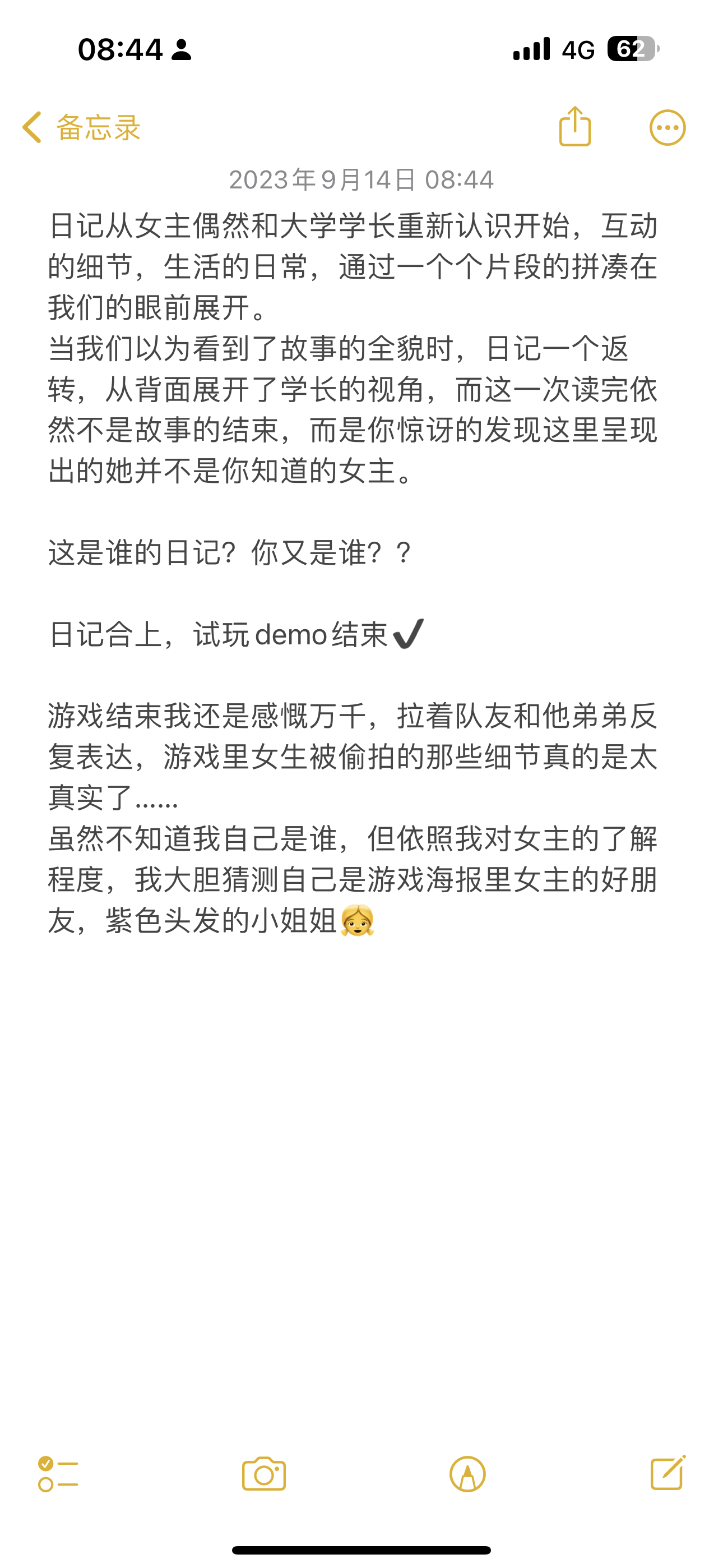Open the more options menu
The height and width of the screenshot is (1568, 723).
click(x=668, y=128)
